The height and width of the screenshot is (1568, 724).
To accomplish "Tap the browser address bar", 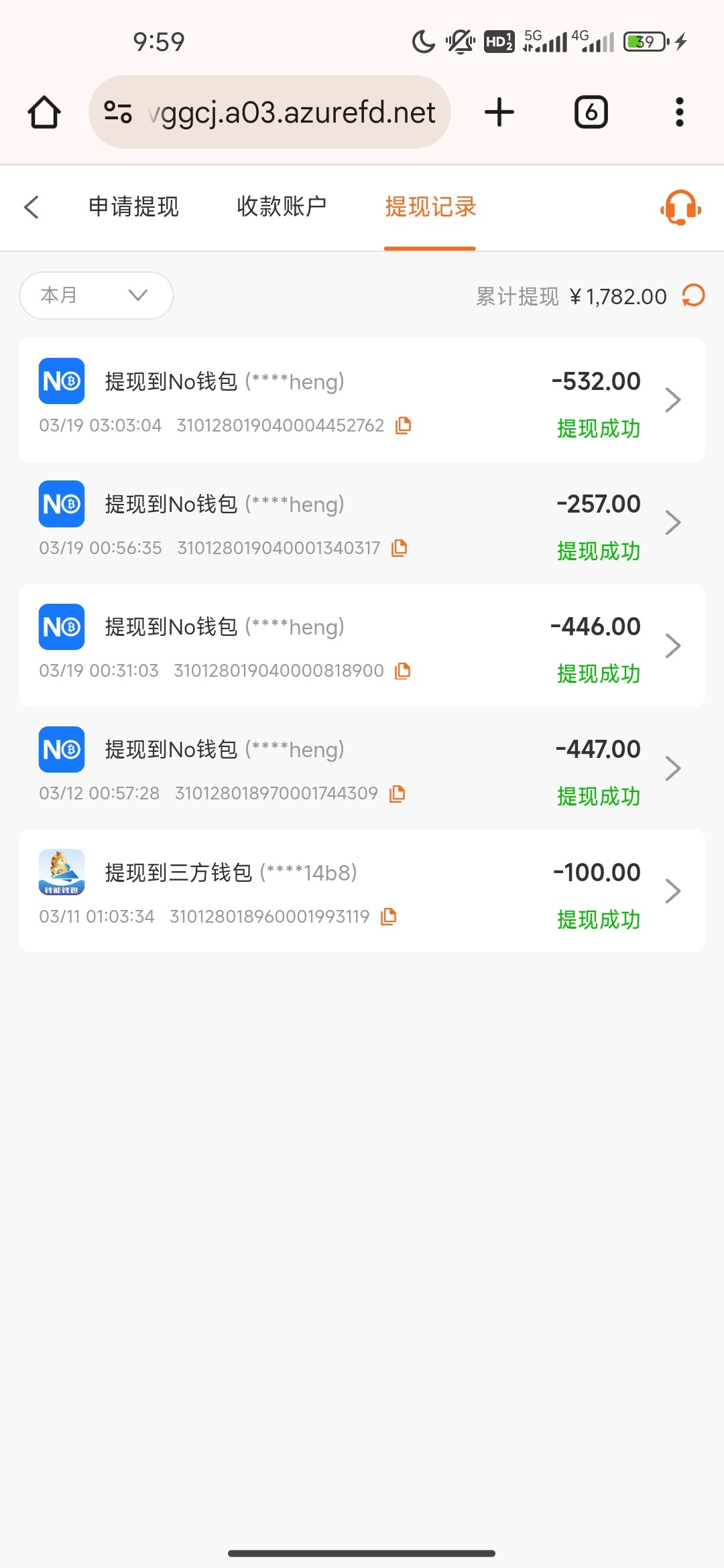I will [x=269, y=112].
